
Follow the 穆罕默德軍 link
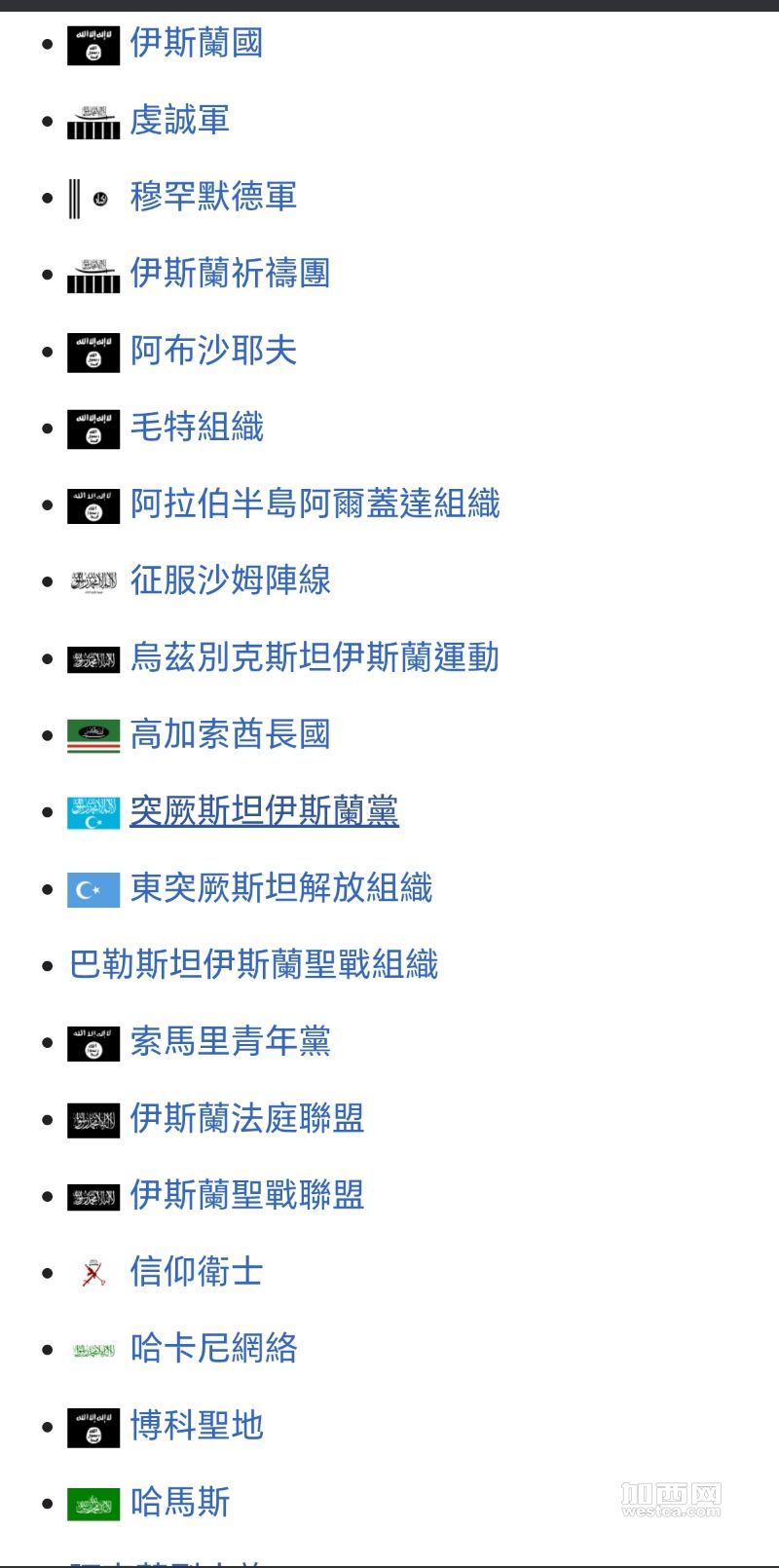pos(212,198)
